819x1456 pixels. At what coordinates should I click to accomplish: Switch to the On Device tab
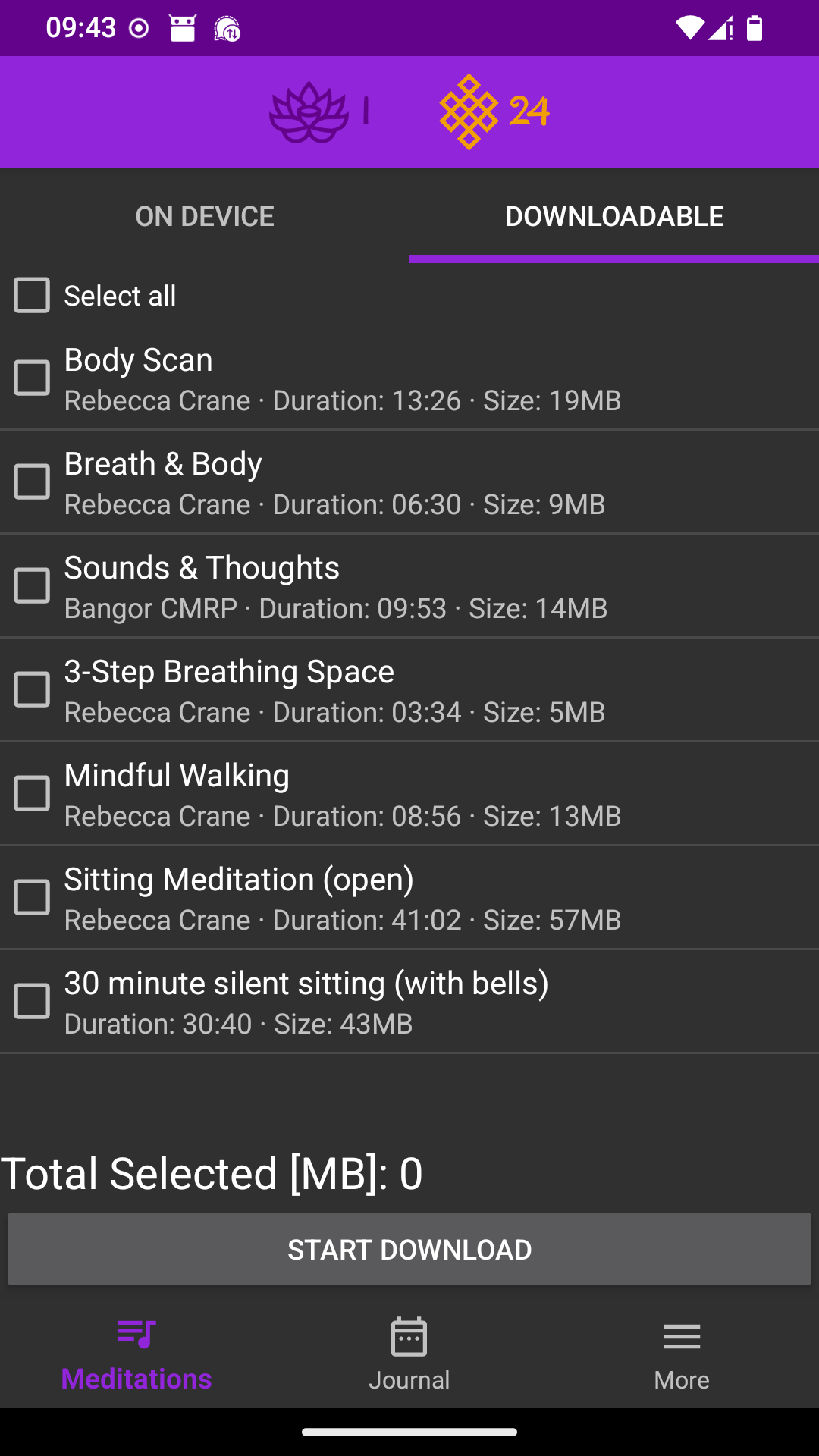click(x=205, y=216)
